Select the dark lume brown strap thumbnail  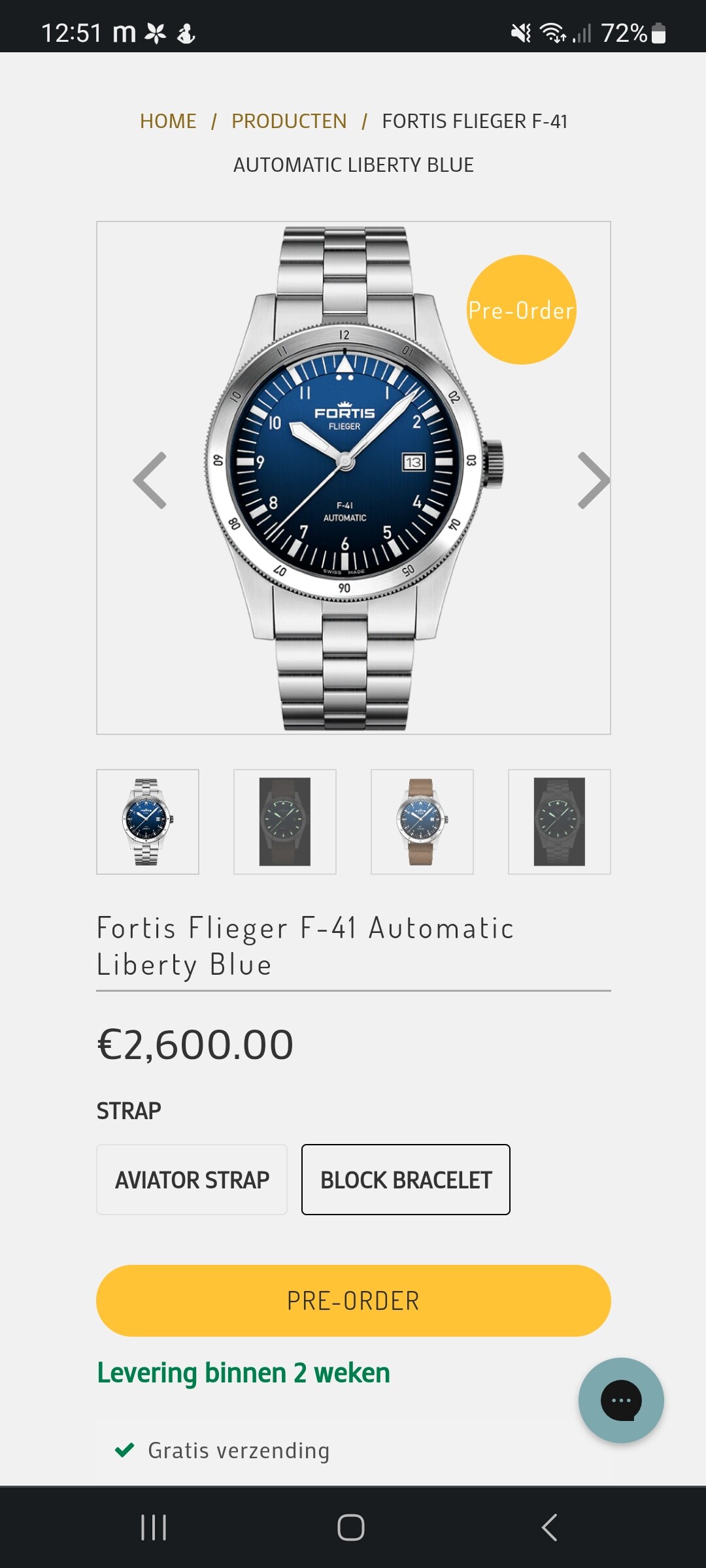click(x=285, y=822)
